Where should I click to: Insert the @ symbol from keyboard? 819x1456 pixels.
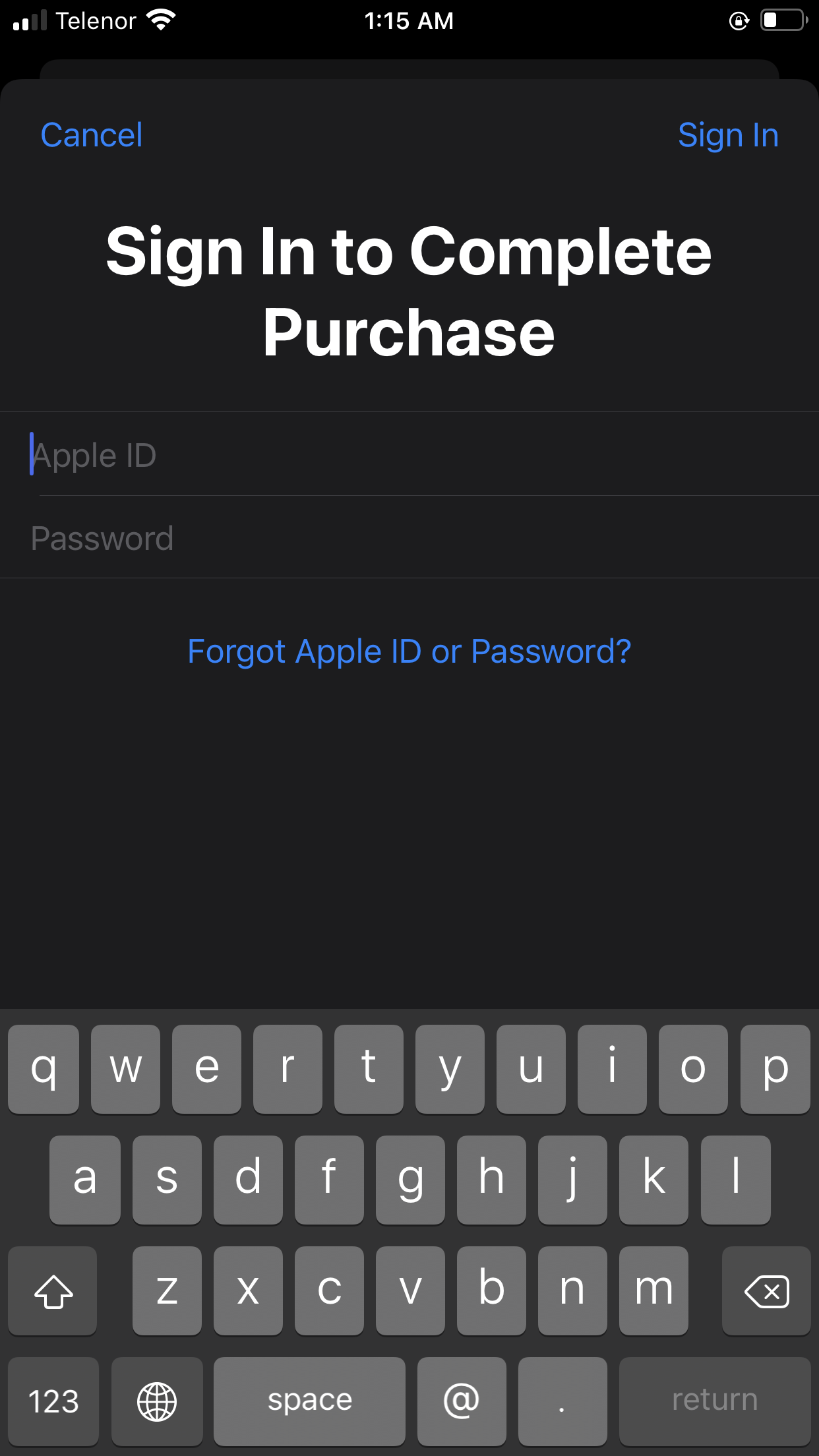(461, 1401)
